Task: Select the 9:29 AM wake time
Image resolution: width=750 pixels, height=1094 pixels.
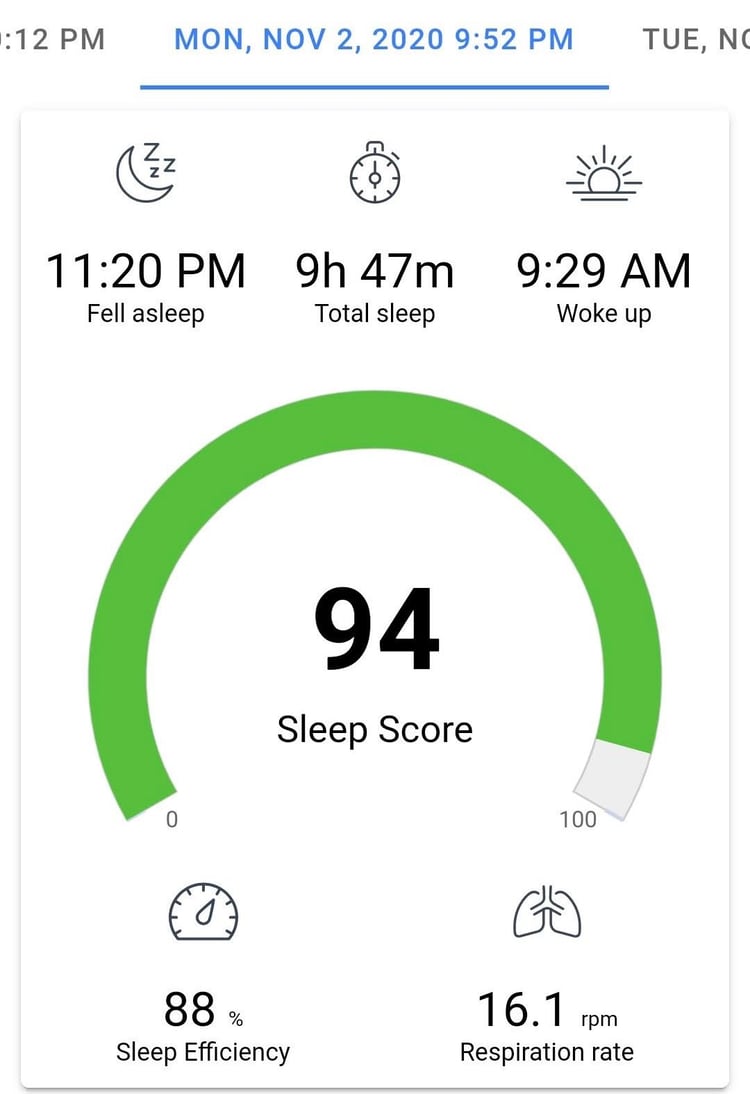Action: tap(604, 270)
